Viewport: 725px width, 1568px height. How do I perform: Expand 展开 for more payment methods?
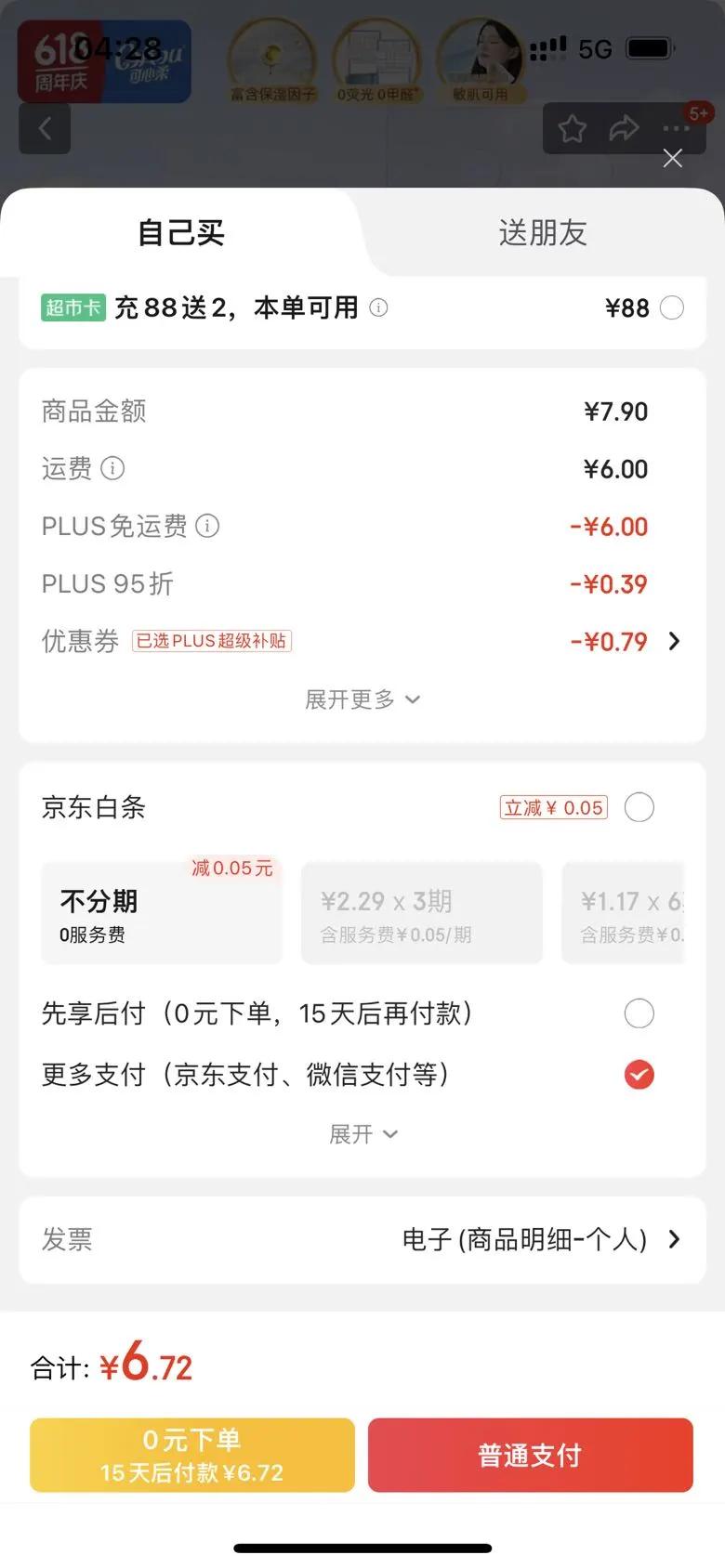362,1134
